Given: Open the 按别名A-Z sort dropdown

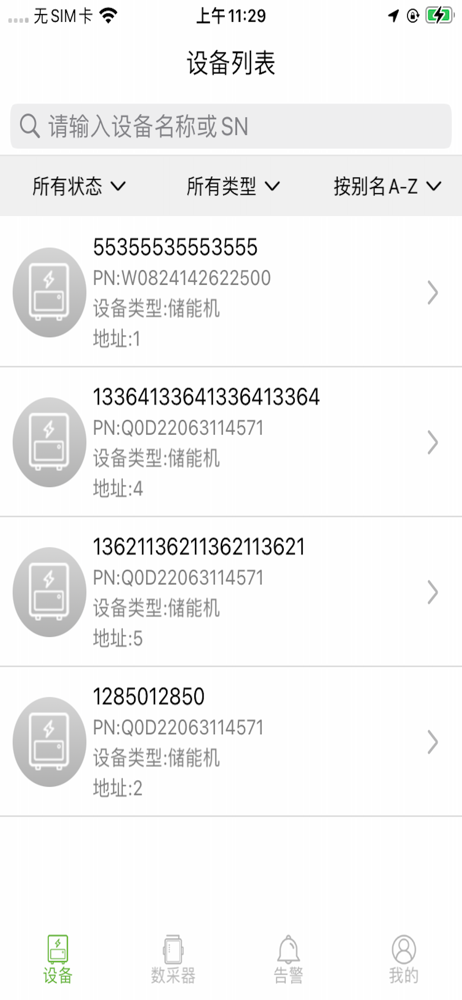Looking at the screenshot, I should coord(387,186).
